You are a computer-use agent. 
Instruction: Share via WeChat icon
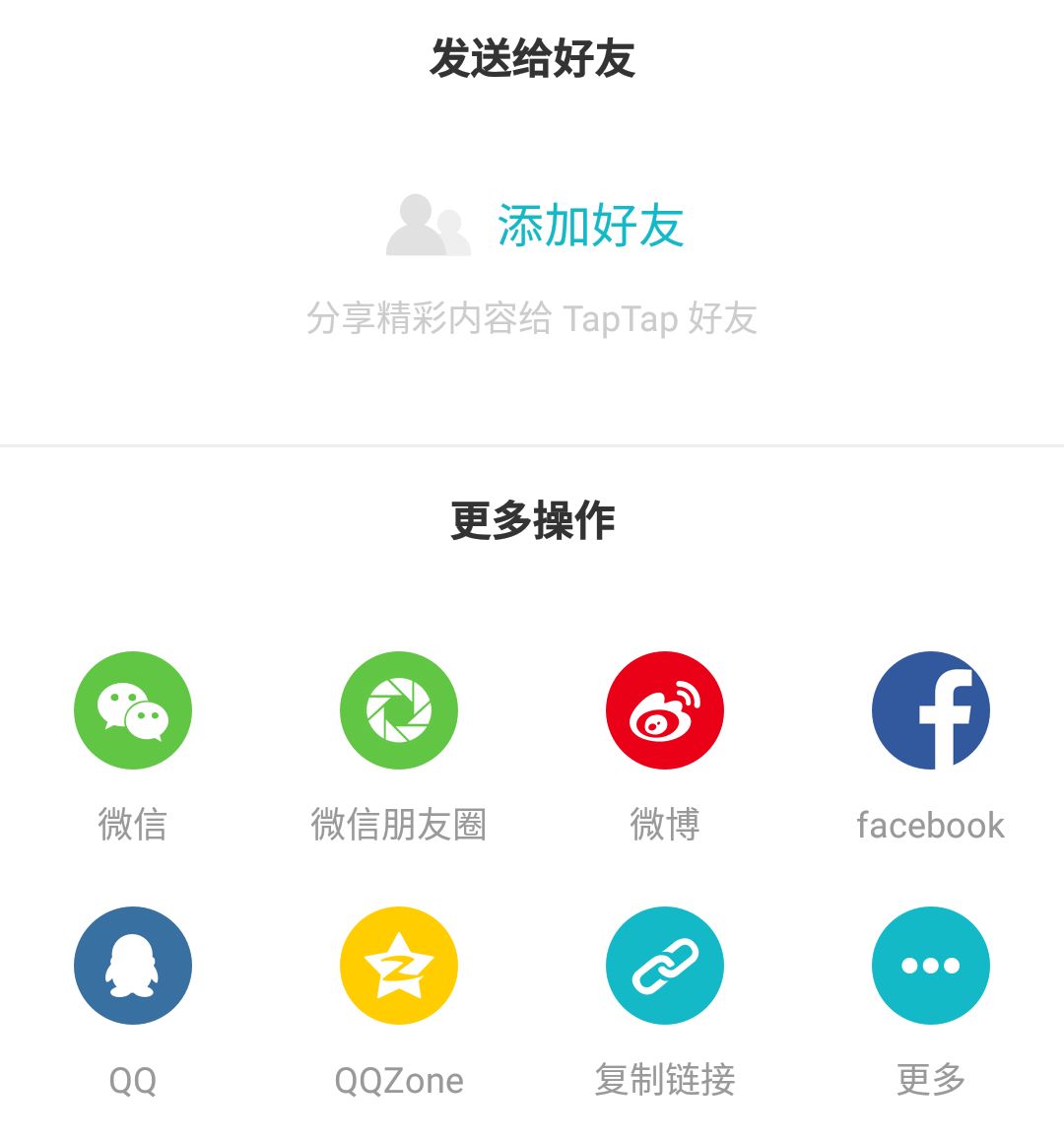[x=133, y=709]
